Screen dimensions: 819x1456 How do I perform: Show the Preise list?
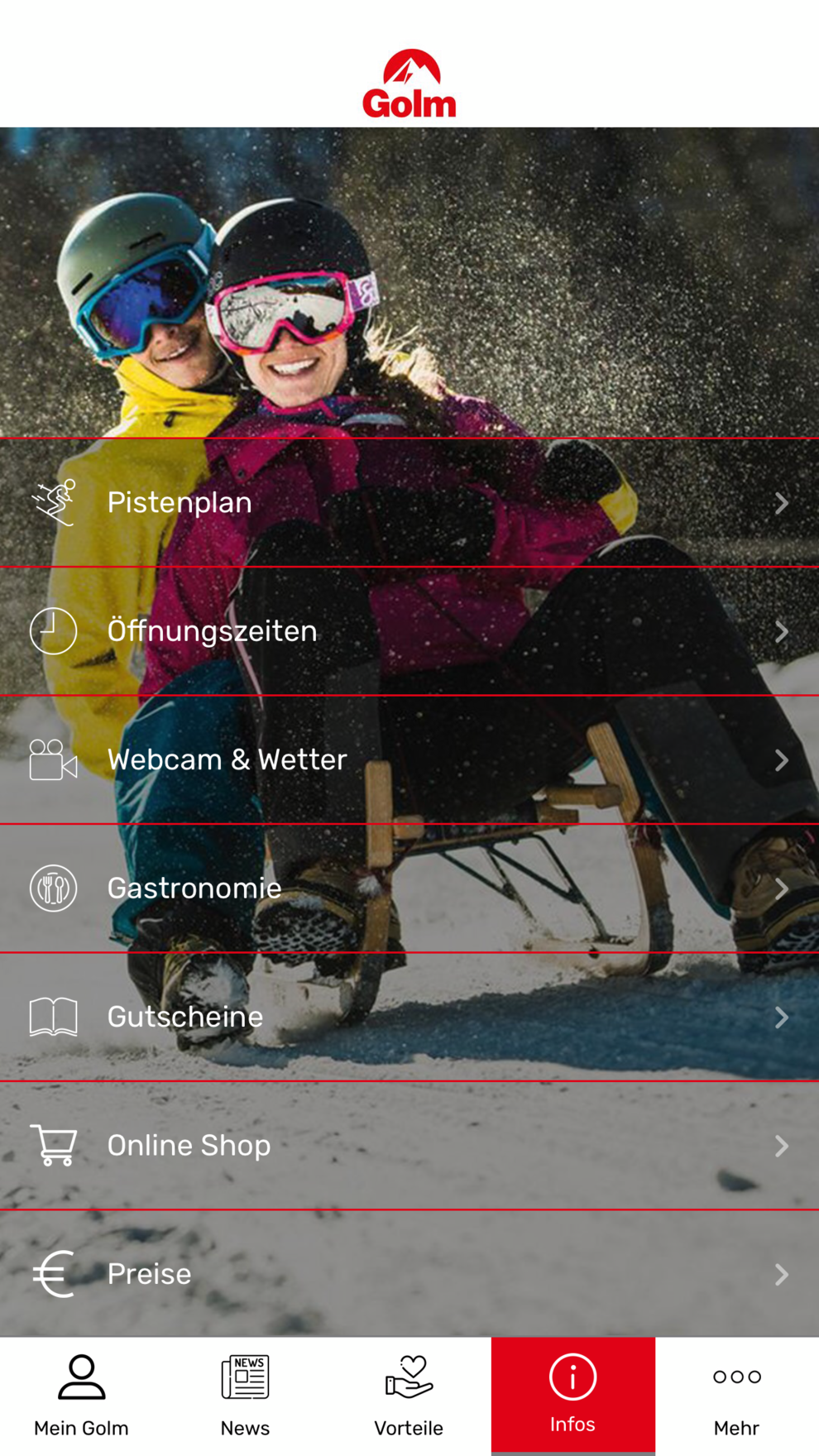(x=409, y=1274)
